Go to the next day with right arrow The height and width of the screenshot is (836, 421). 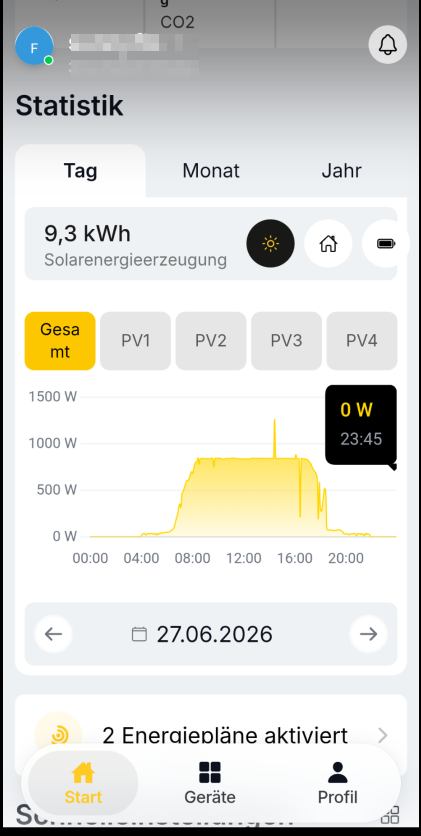point(368,634)
